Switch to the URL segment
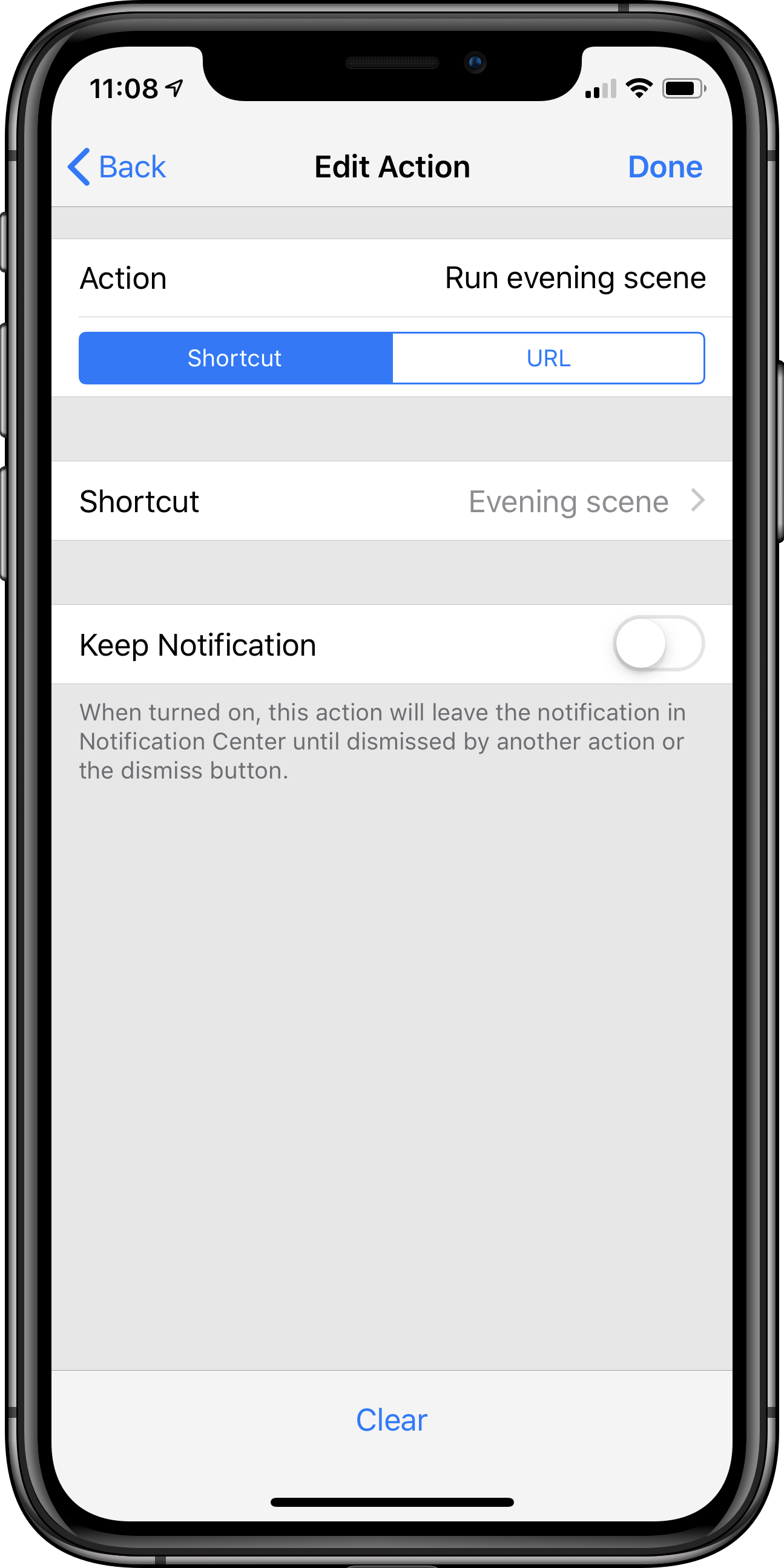This screenshot has height=1568, width=784. [x=548, y=358]
